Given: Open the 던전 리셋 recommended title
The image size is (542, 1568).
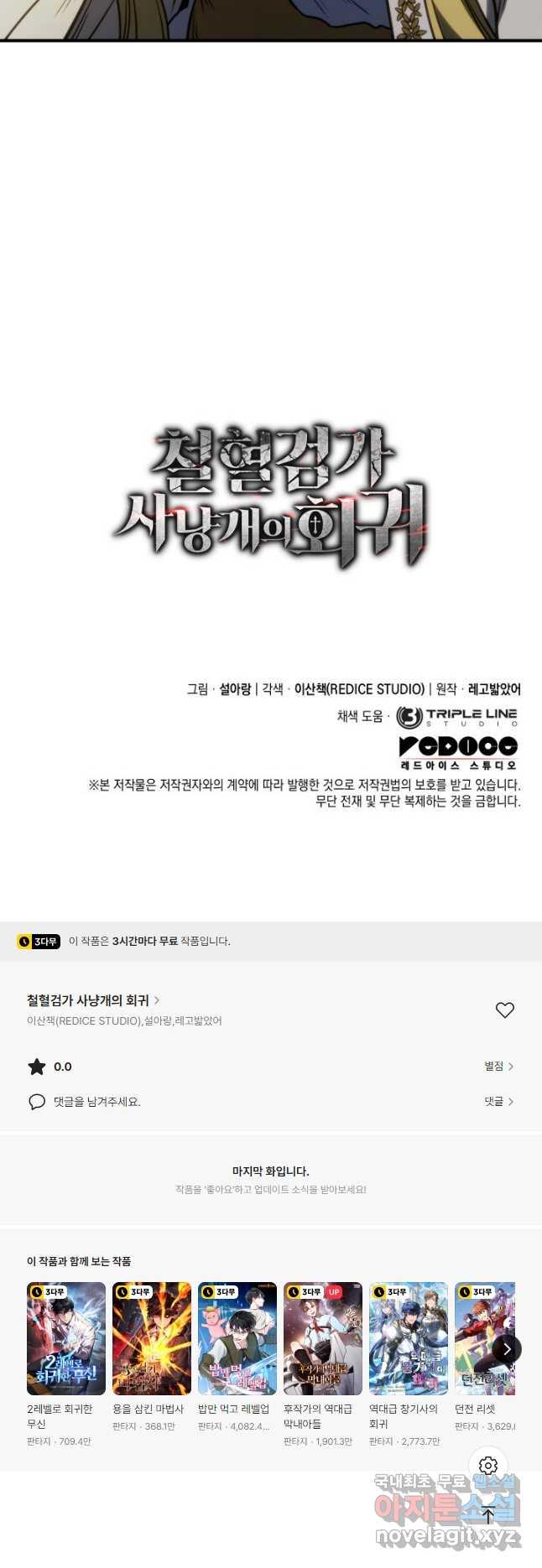Looking at the screenshot, I should coord(482,1338).
